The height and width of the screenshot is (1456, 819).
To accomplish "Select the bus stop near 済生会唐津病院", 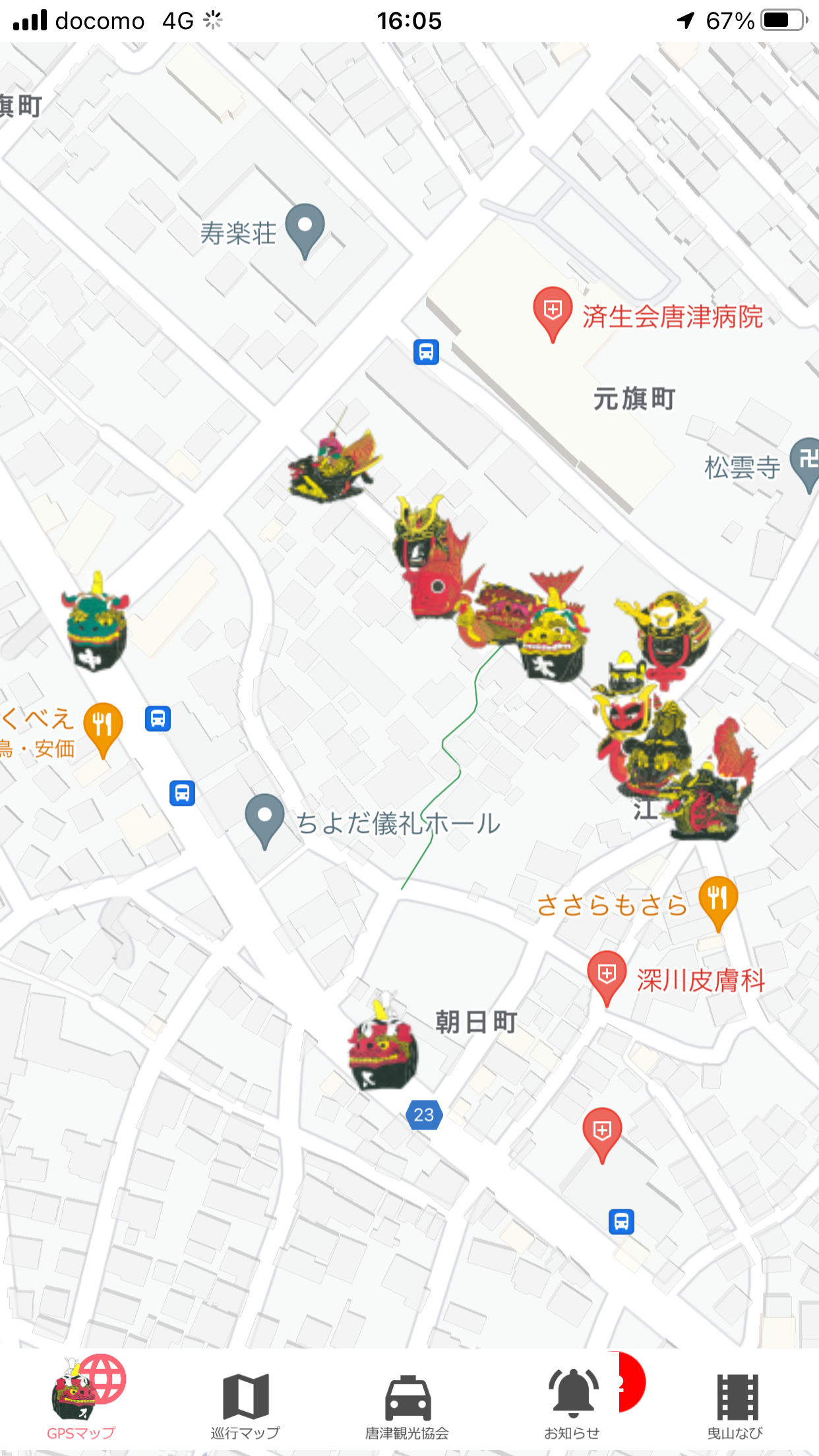I will 426,352.
